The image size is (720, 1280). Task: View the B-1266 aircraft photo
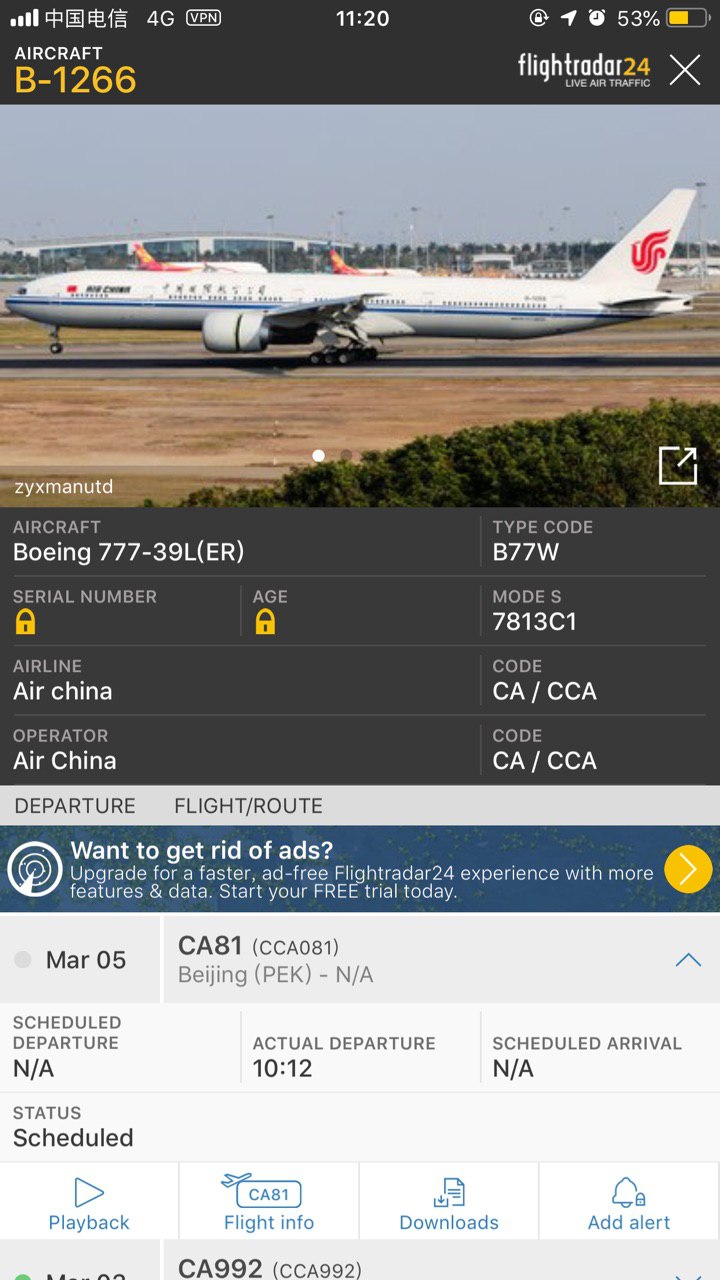360,300
